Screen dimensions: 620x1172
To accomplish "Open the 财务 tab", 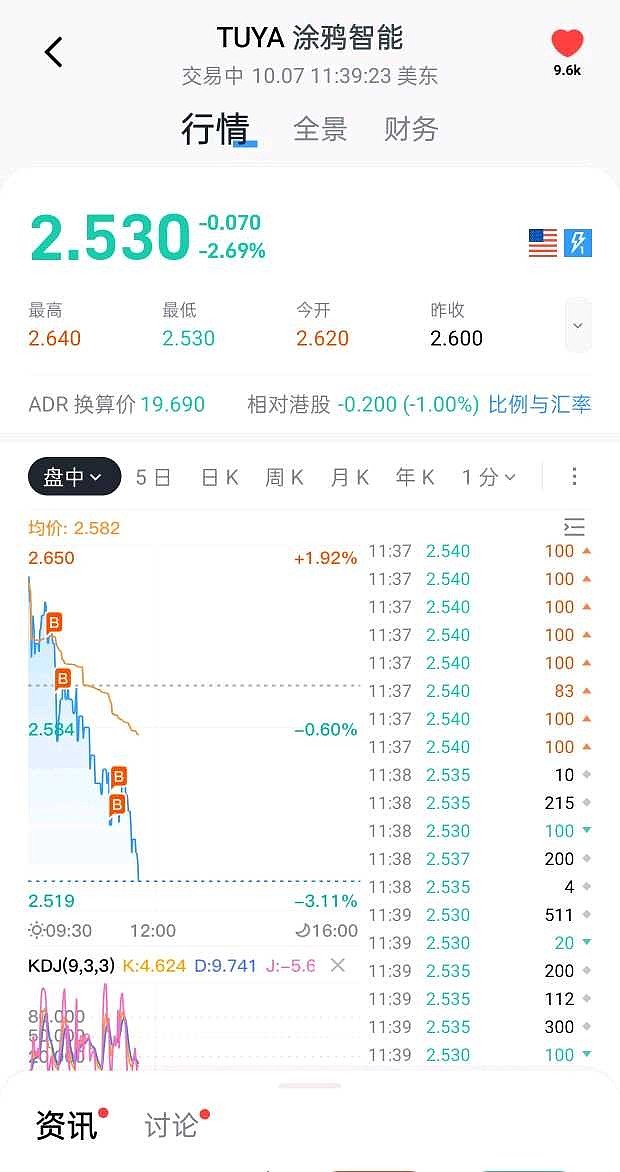I will click(411, 129).
